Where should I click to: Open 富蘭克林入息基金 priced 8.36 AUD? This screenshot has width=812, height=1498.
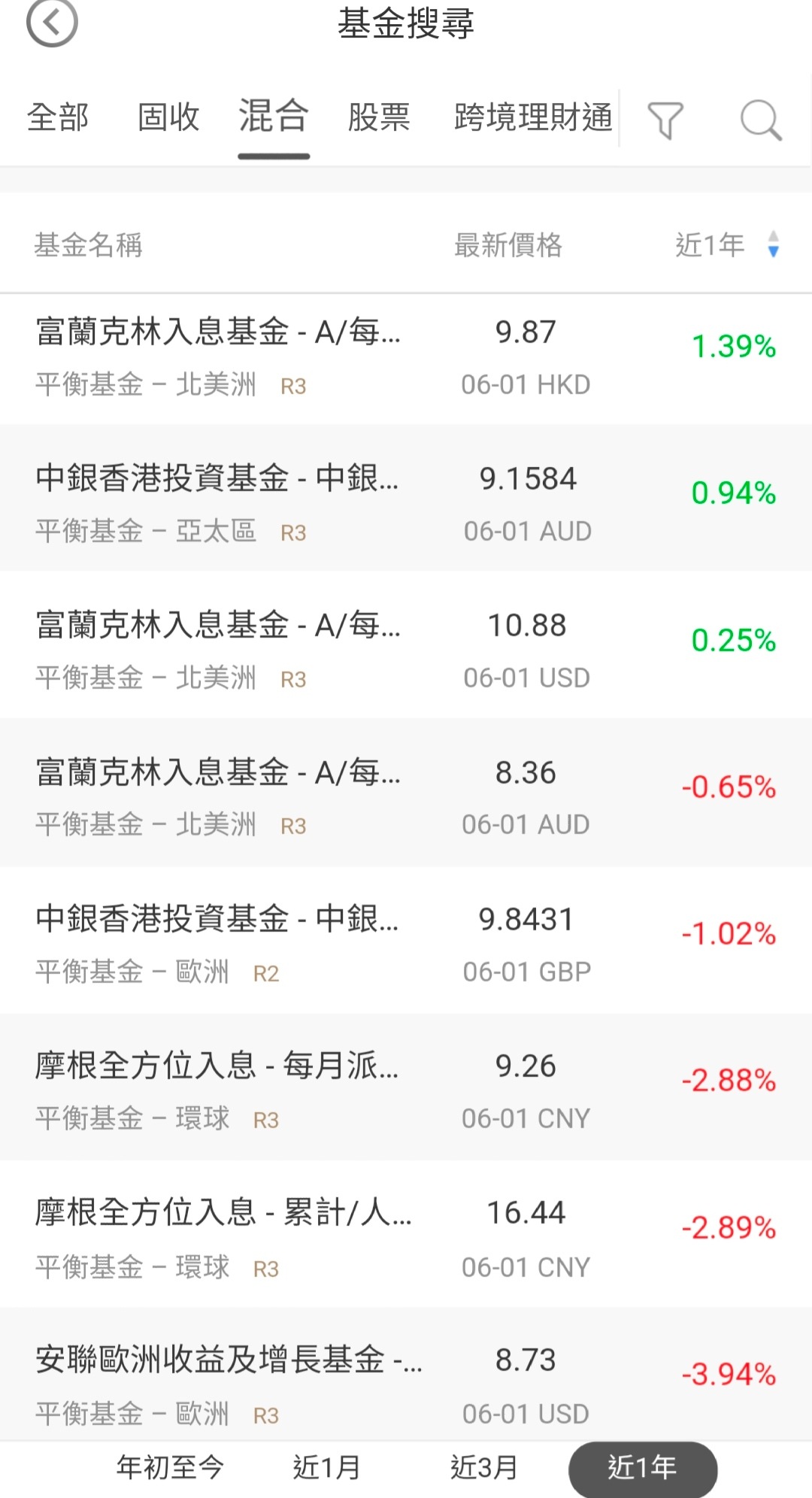coord(406,792)
